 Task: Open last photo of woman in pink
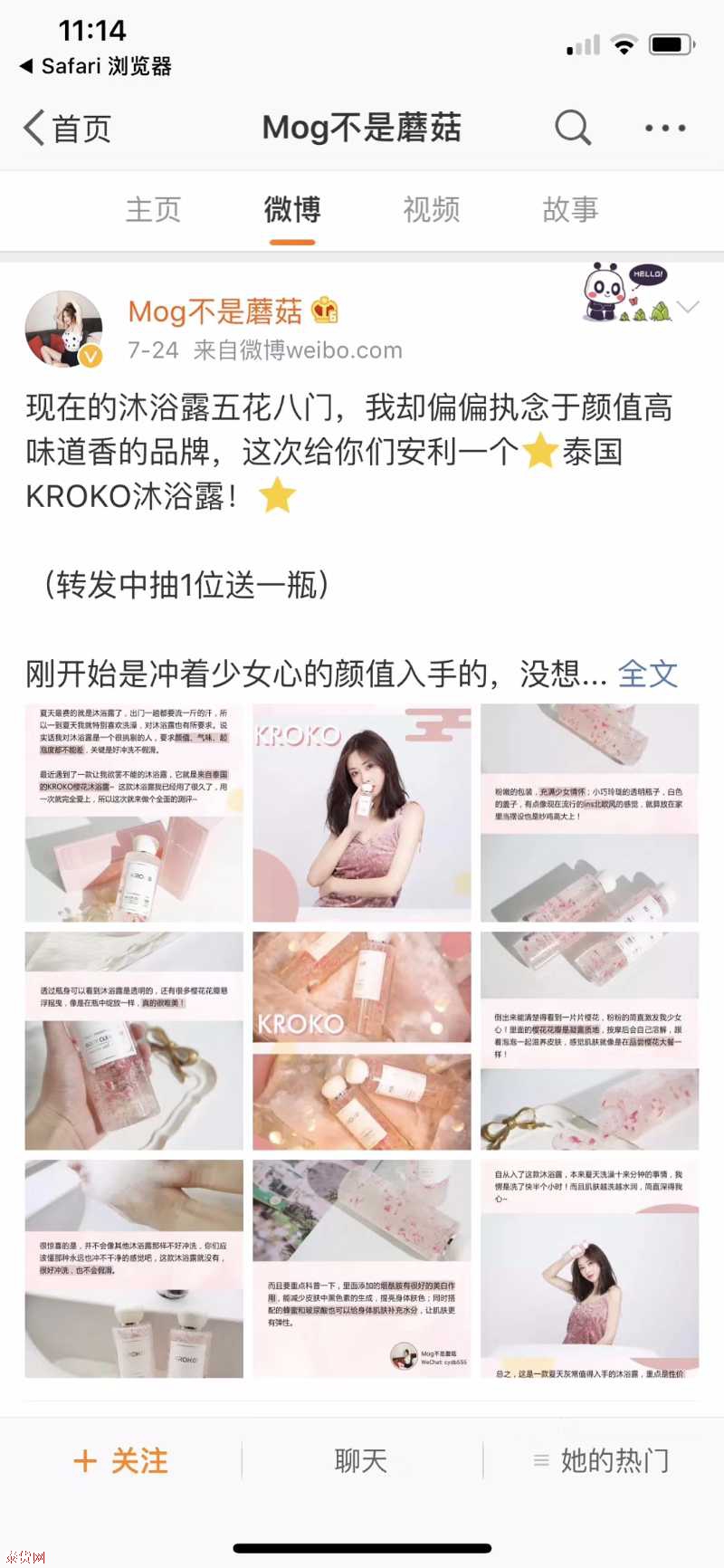pyautogui.click(x=589, y=1269)
